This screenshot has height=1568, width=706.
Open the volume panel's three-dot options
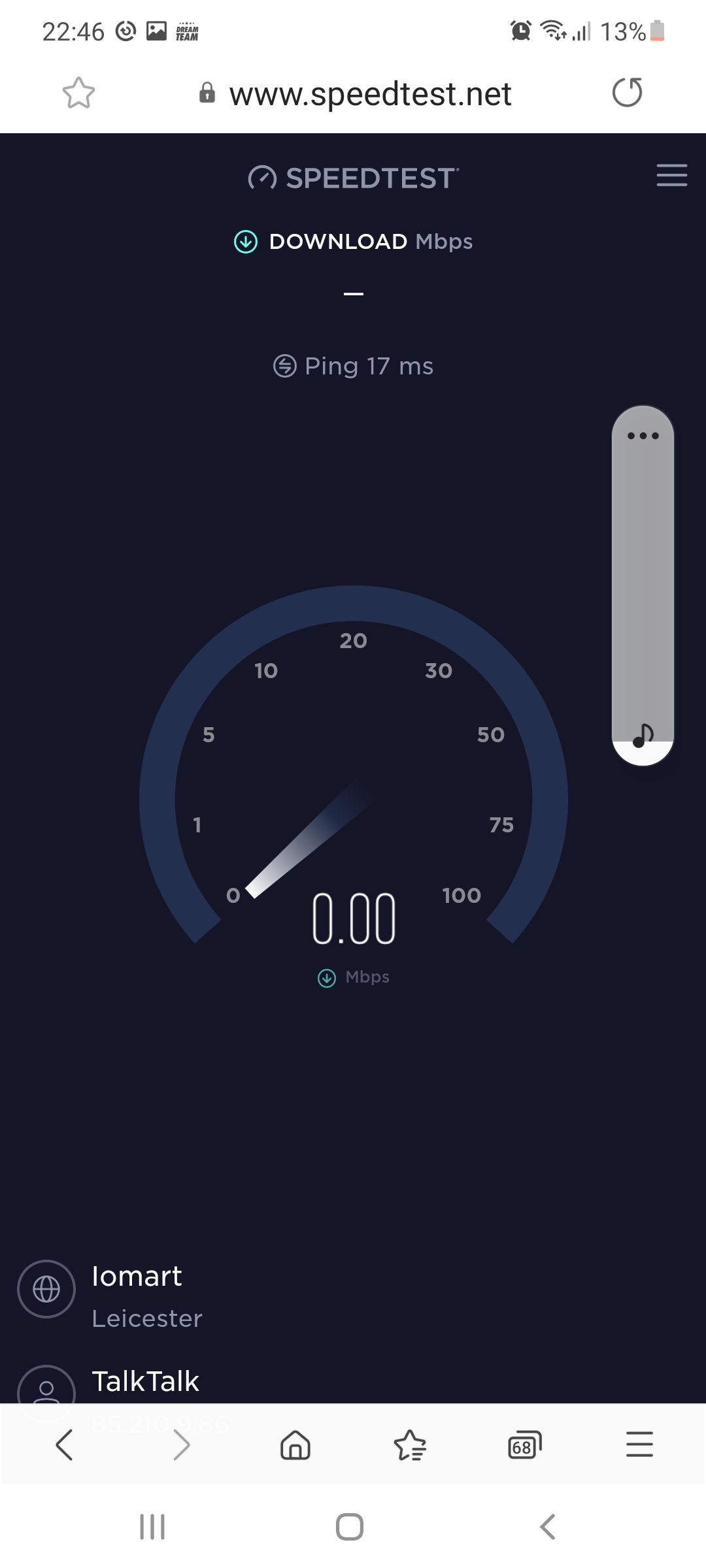click(x=643, y=436)
